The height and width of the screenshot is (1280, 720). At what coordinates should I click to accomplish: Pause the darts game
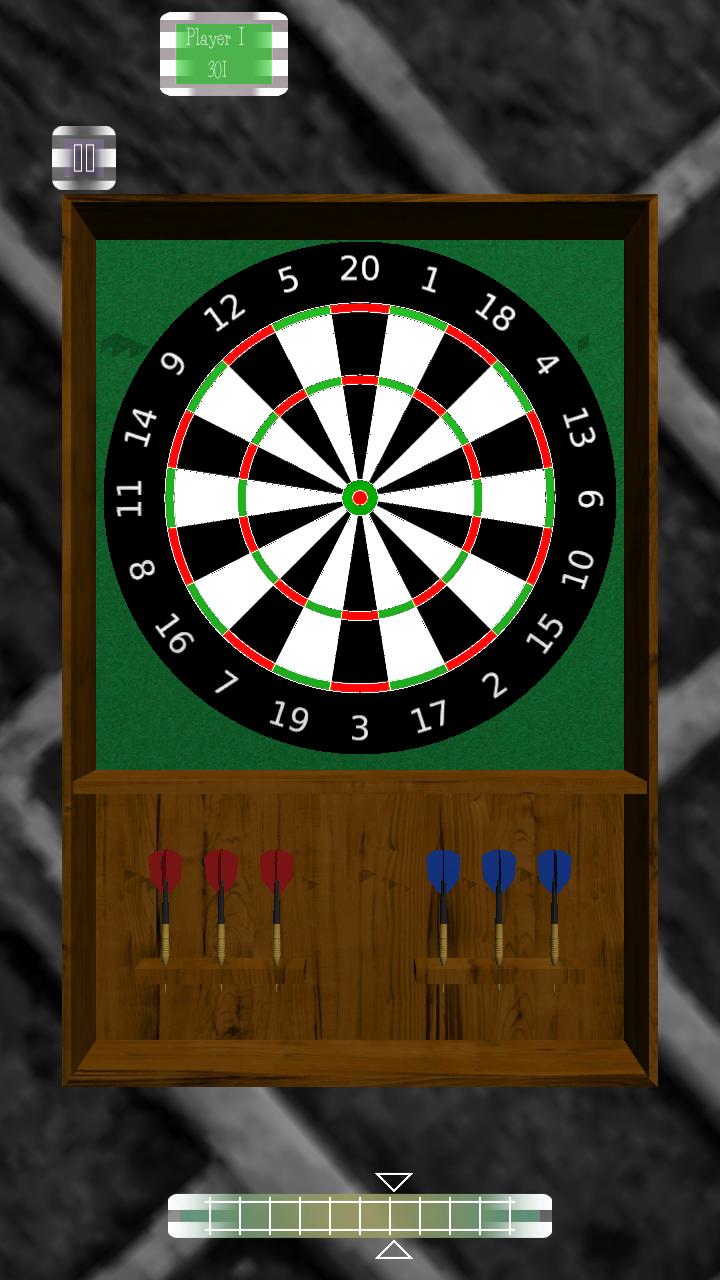coord(84,158)
